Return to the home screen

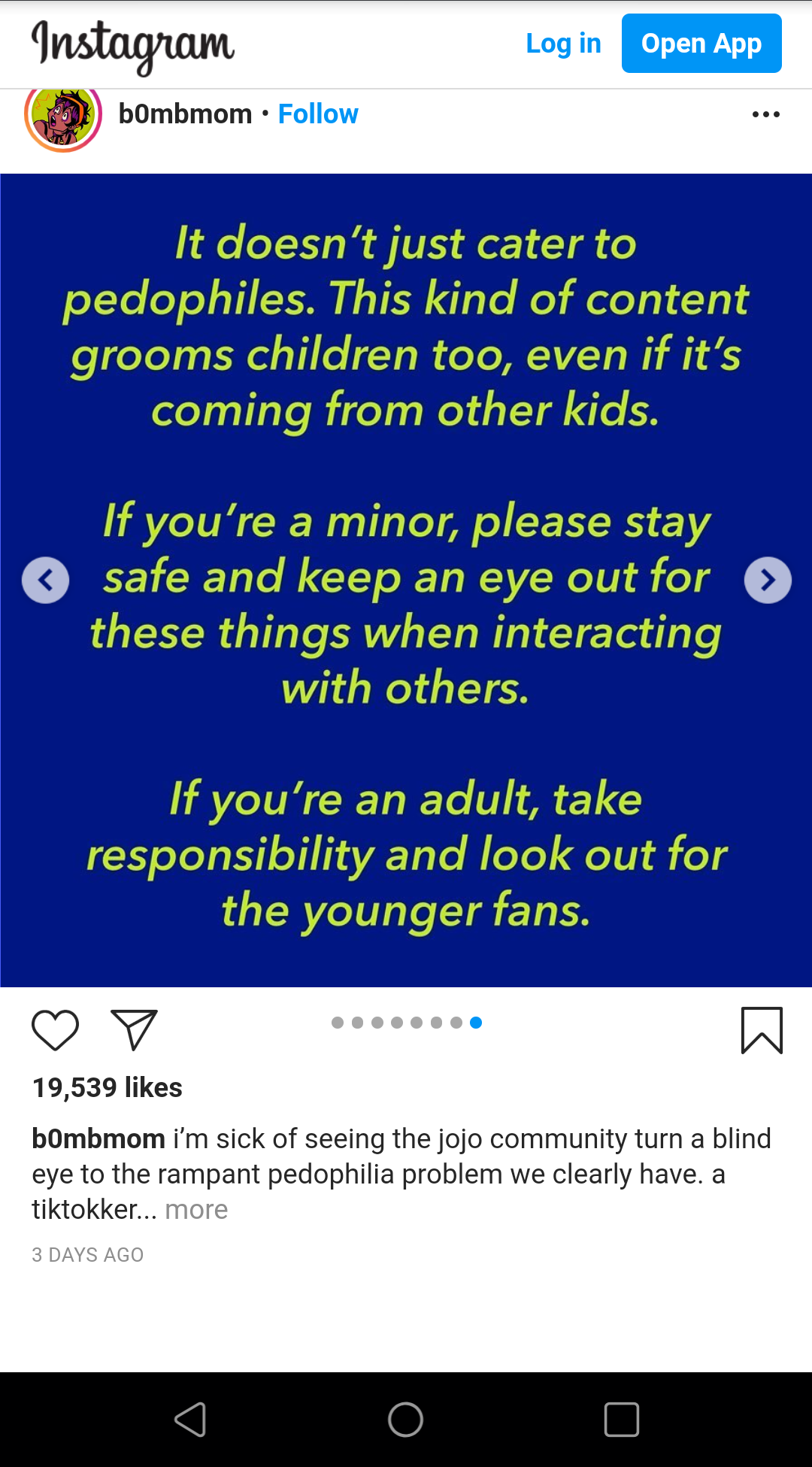point(405,1420)
